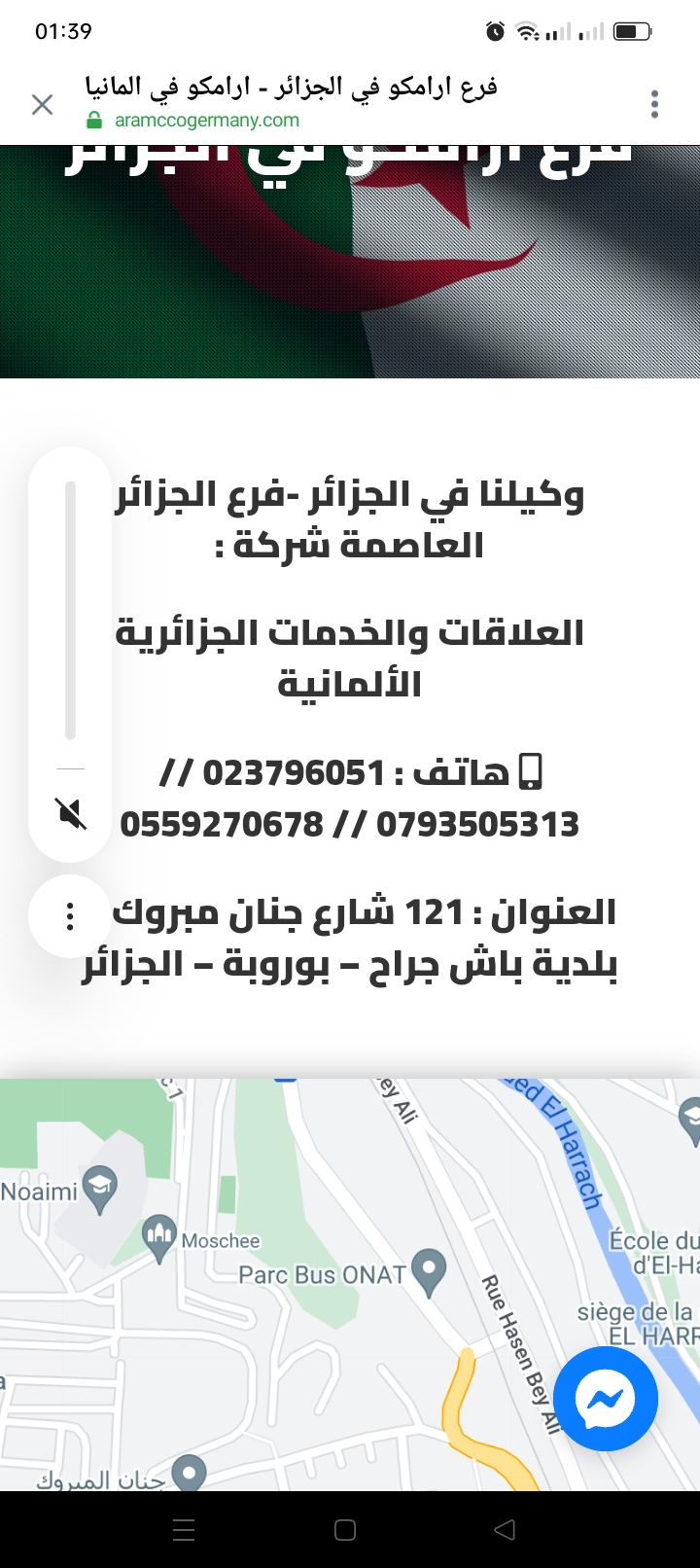Close the custom browser tab
This screenshot has height=1568, width=700.
coord(42,104)
